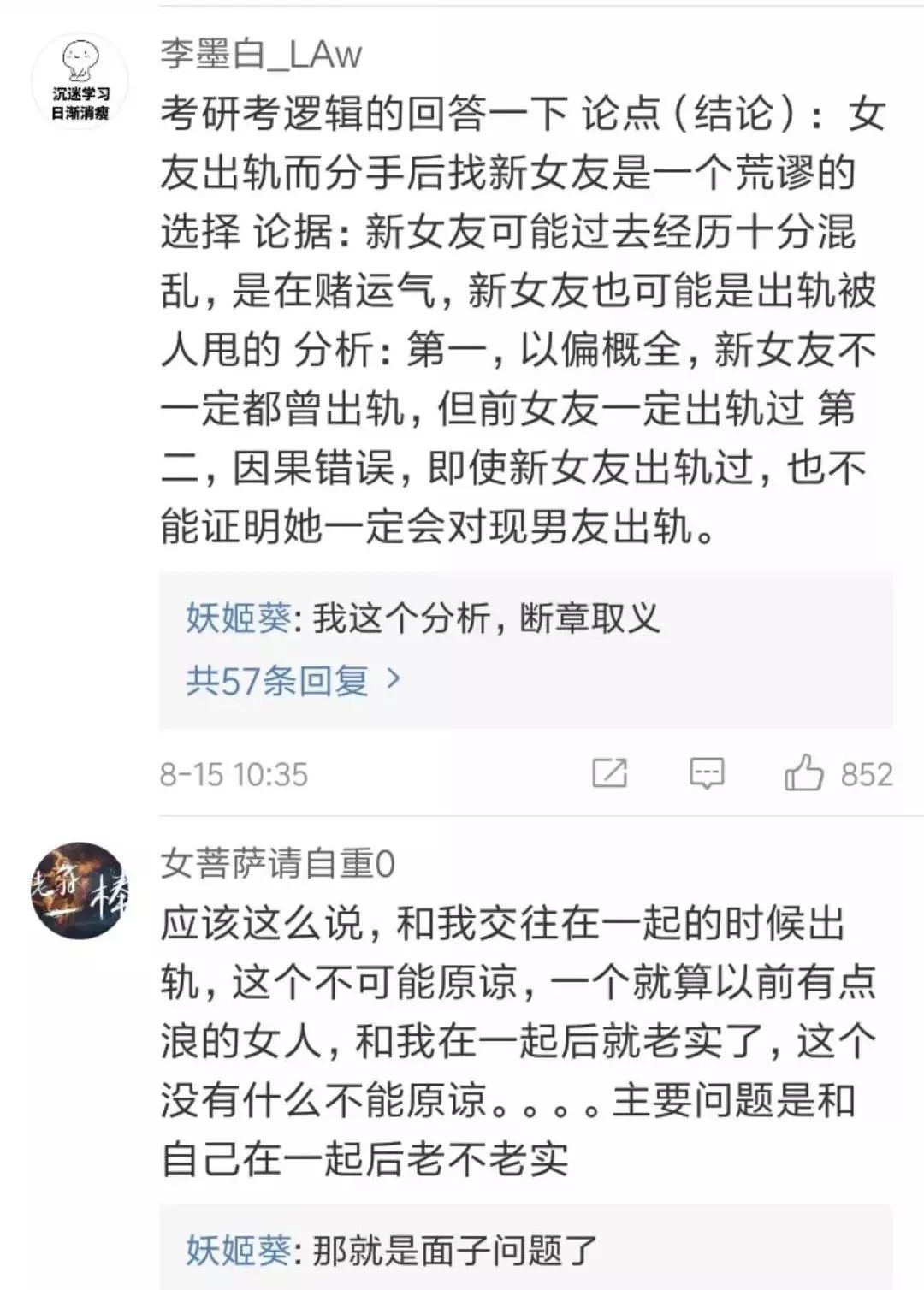Screen dimensions: 924x1290
Task: Open username 李墨白_LAw
Action: [261, 54]
